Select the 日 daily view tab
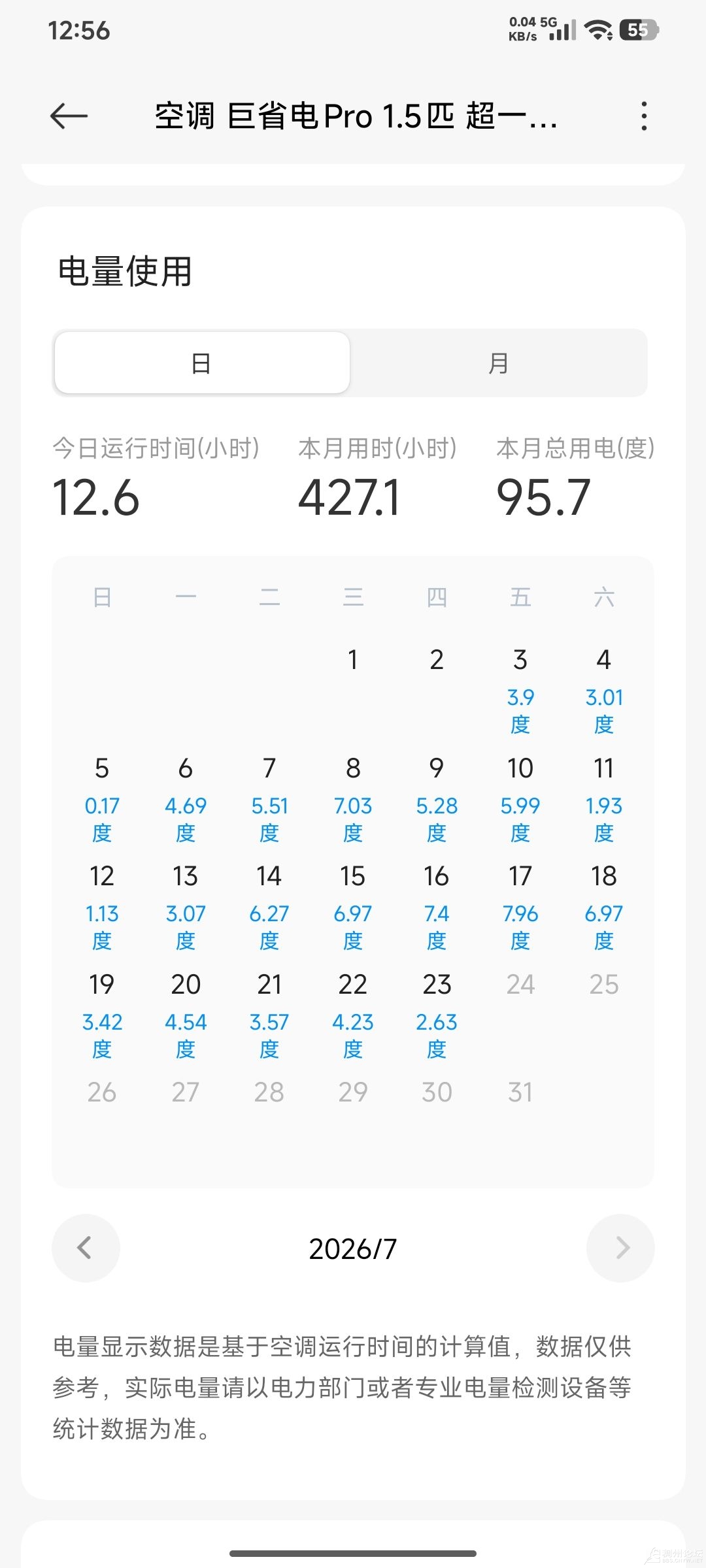 (x=202, y=363)
